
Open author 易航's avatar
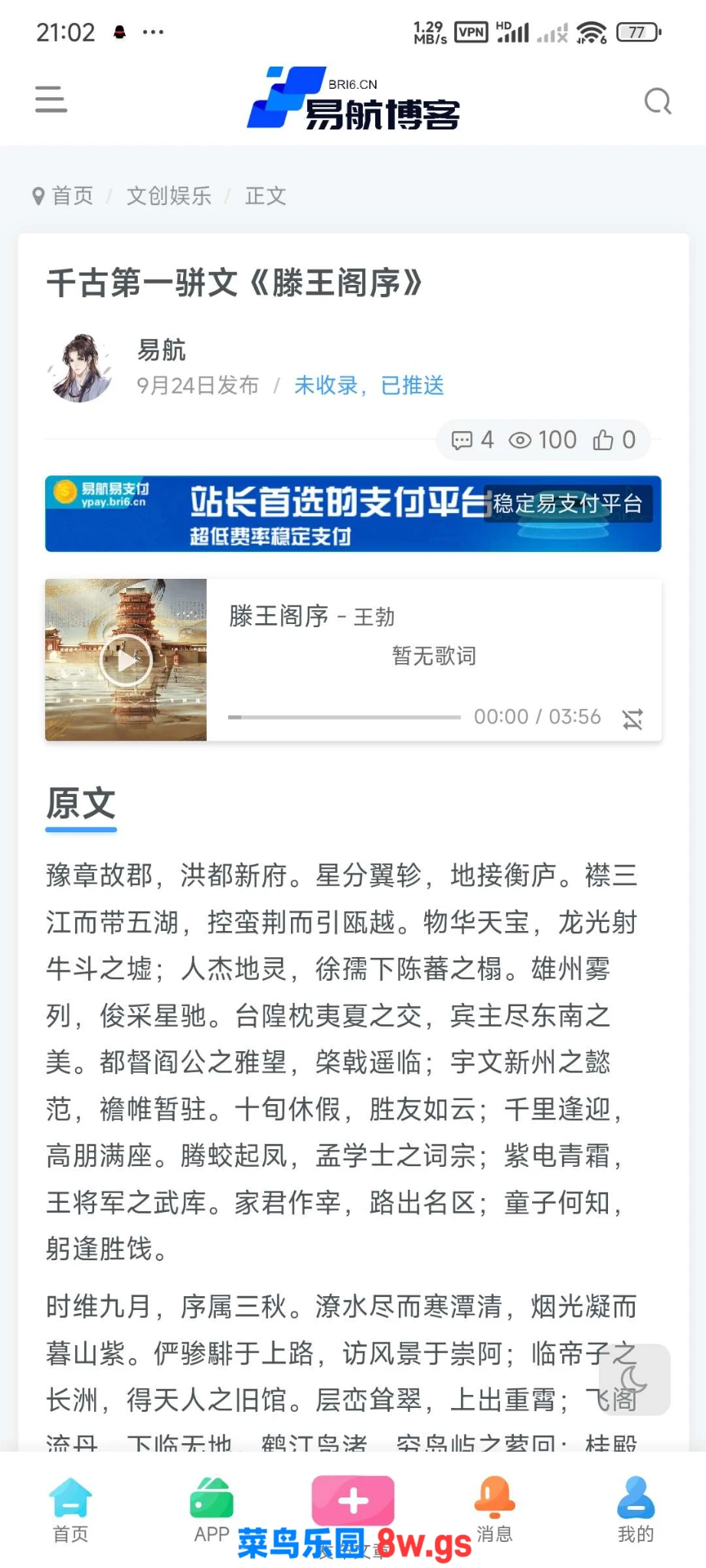point(80,368)
